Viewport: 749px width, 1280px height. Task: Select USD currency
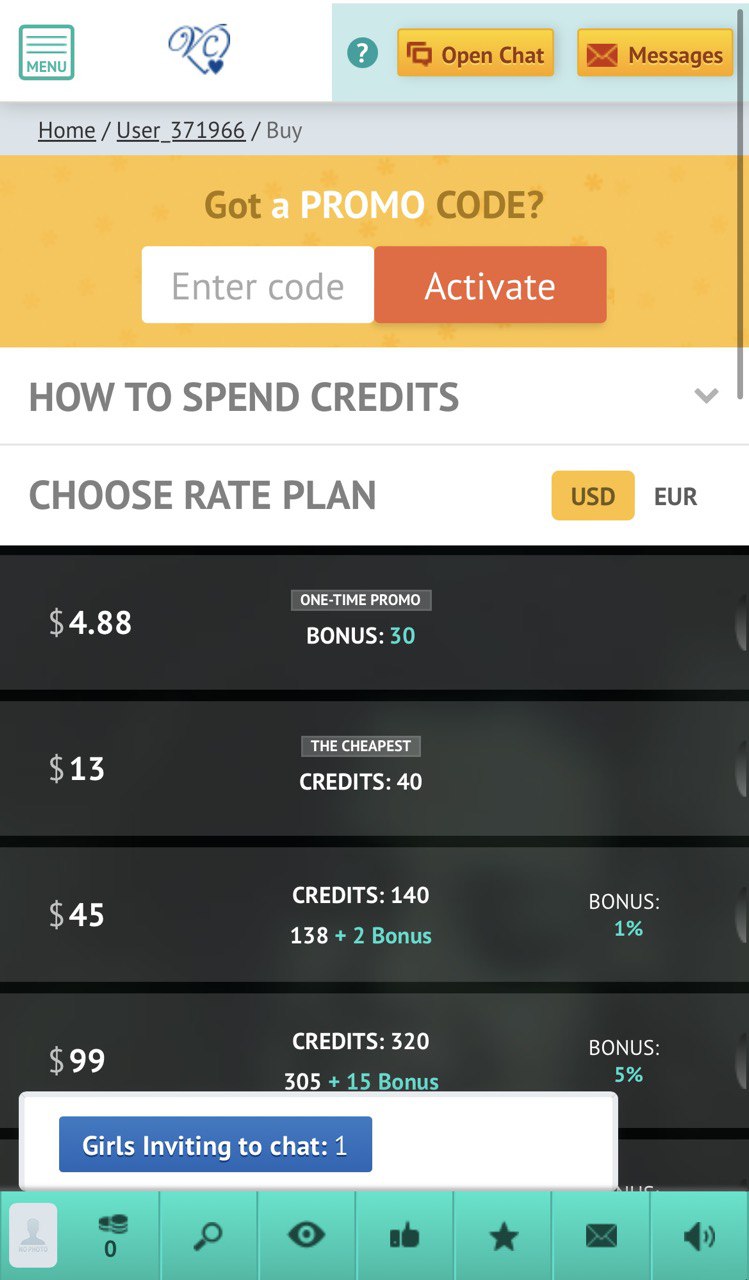pos(593,496)
